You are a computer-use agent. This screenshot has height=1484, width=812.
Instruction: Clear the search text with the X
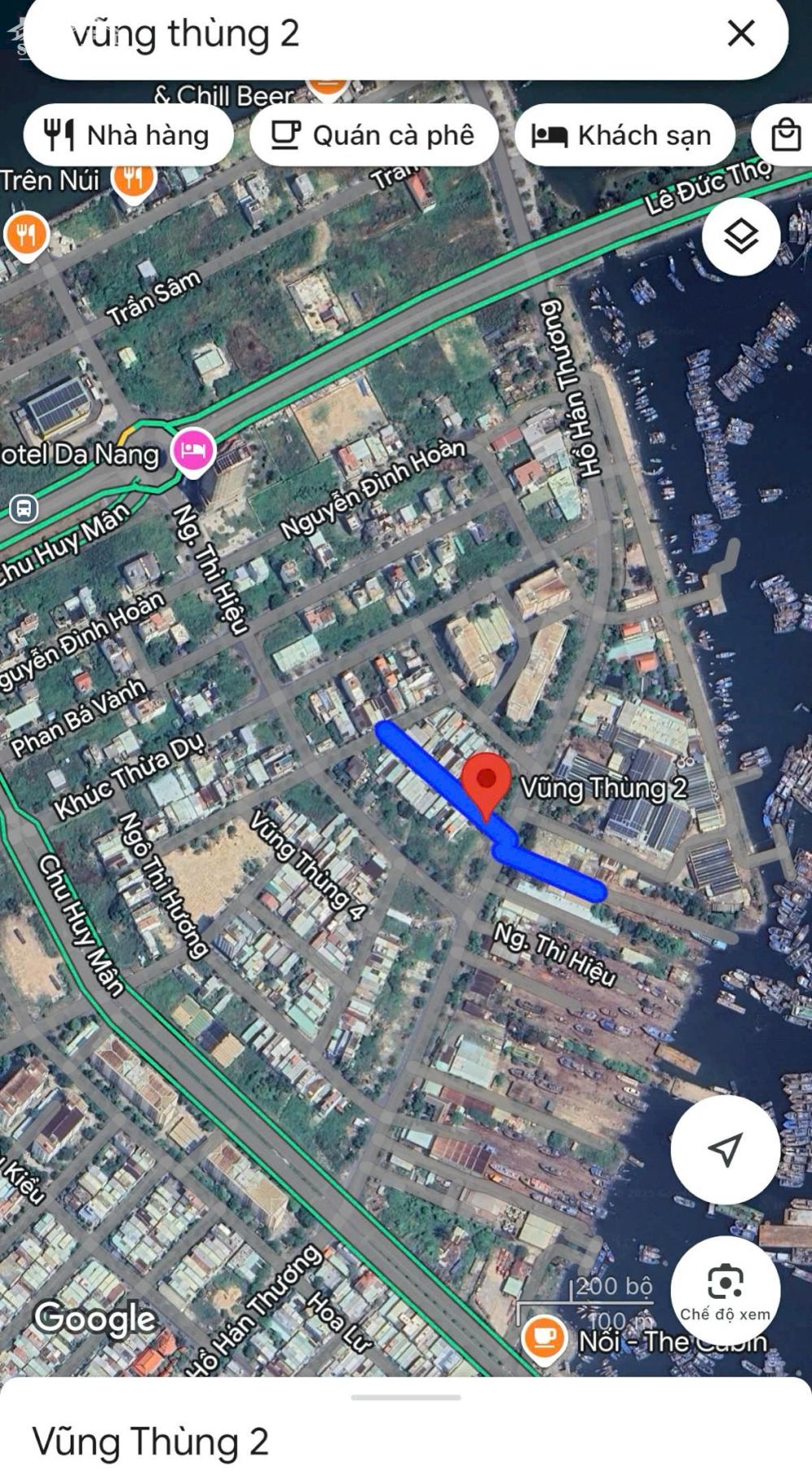tap(741, 34)
